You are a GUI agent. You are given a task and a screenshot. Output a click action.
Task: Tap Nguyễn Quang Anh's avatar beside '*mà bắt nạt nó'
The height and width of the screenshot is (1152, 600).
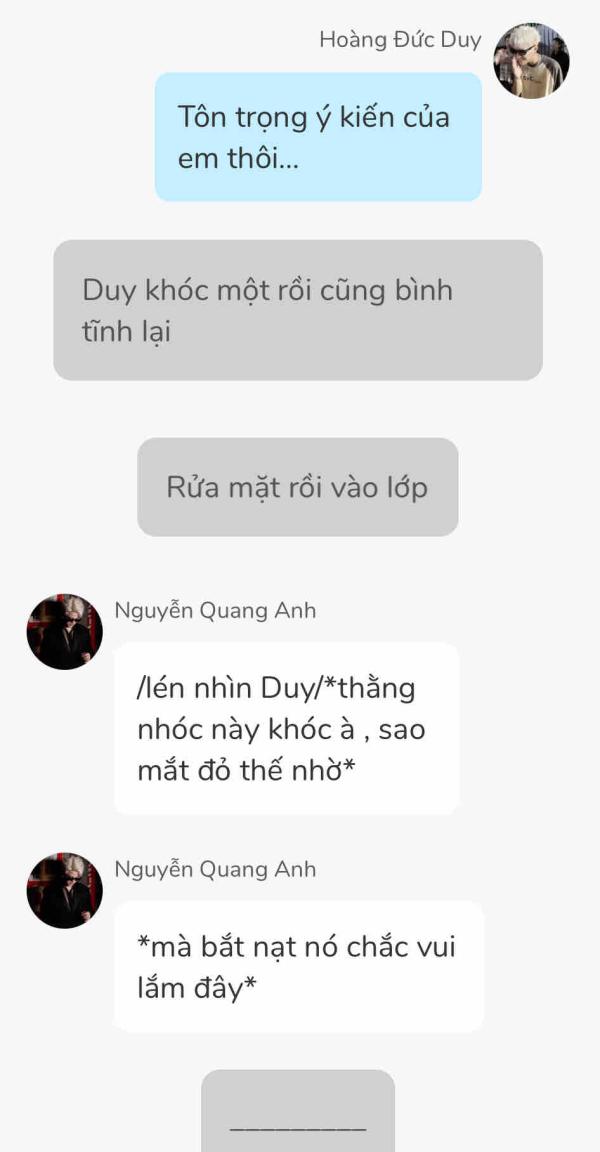[64, 890]
